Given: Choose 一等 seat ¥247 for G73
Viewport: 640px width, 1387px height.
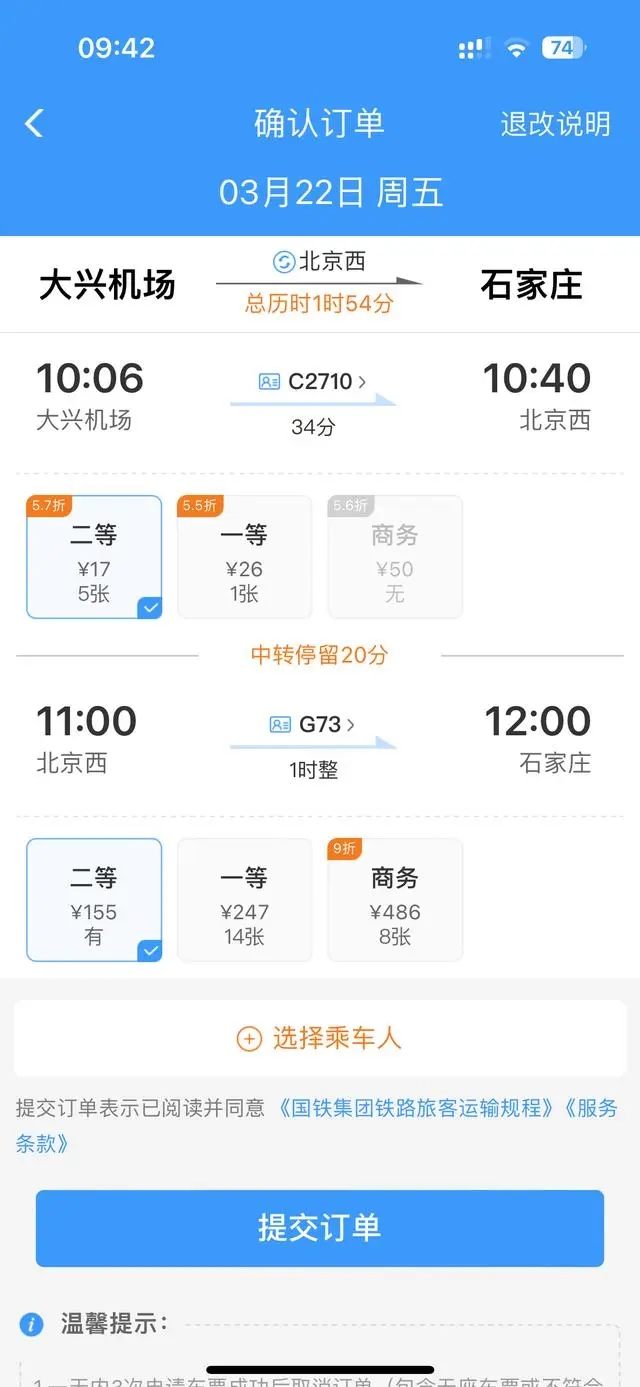Looking at the screenshot, I should point(244,900).
